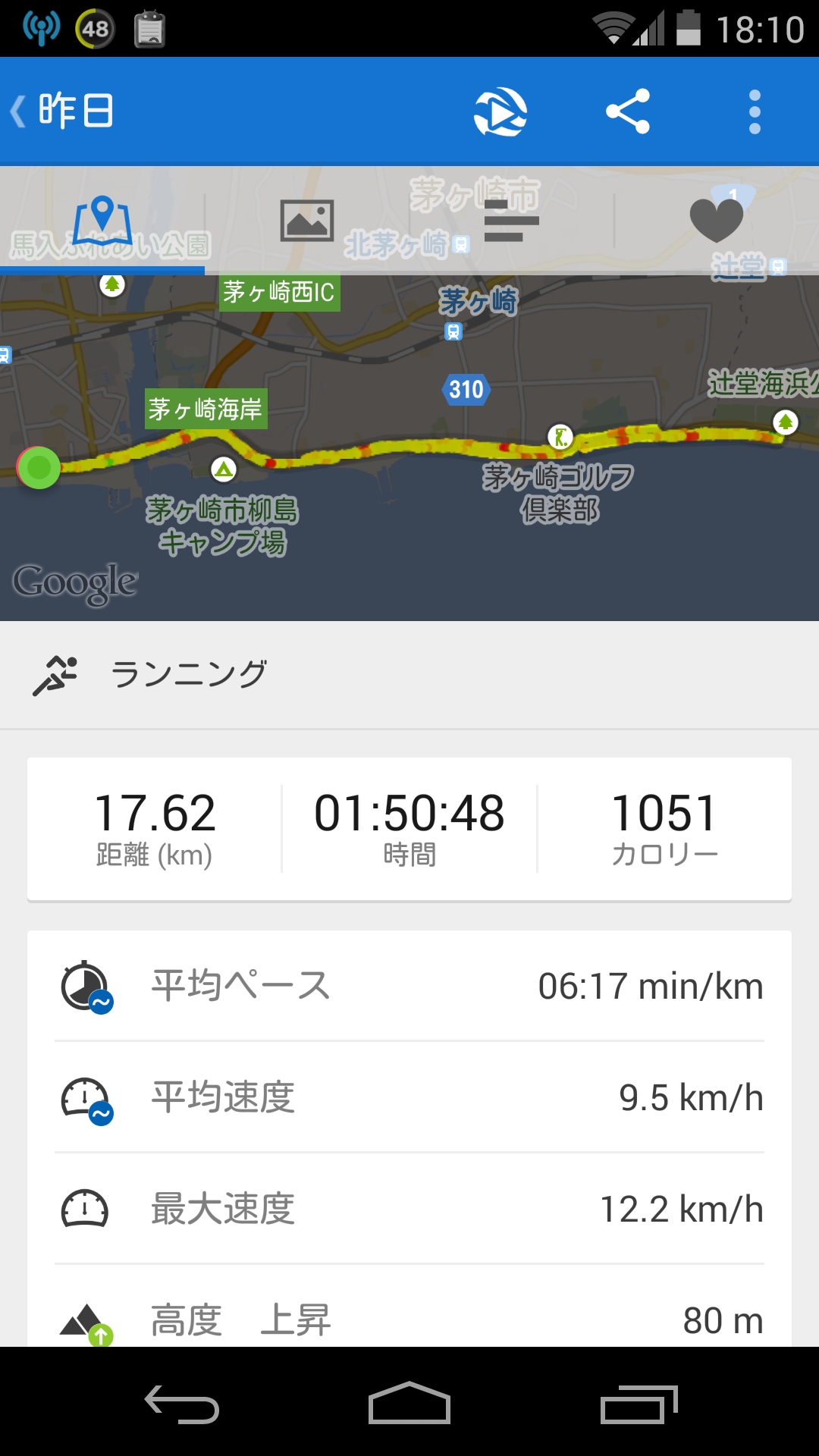Image resolution: width=819 pixels, height=1456 pixels.
Task: Switch to the heart tab
Action: coord(717,221)
